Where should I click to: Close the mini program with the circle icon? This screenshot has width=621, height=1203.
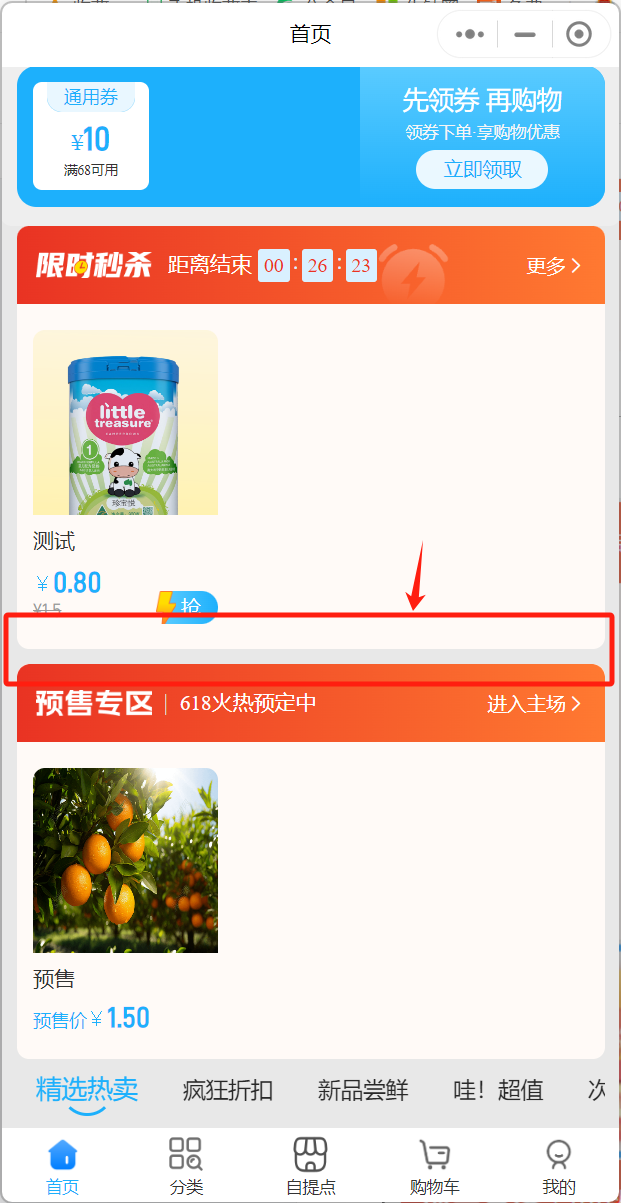(x=578, y=35)
